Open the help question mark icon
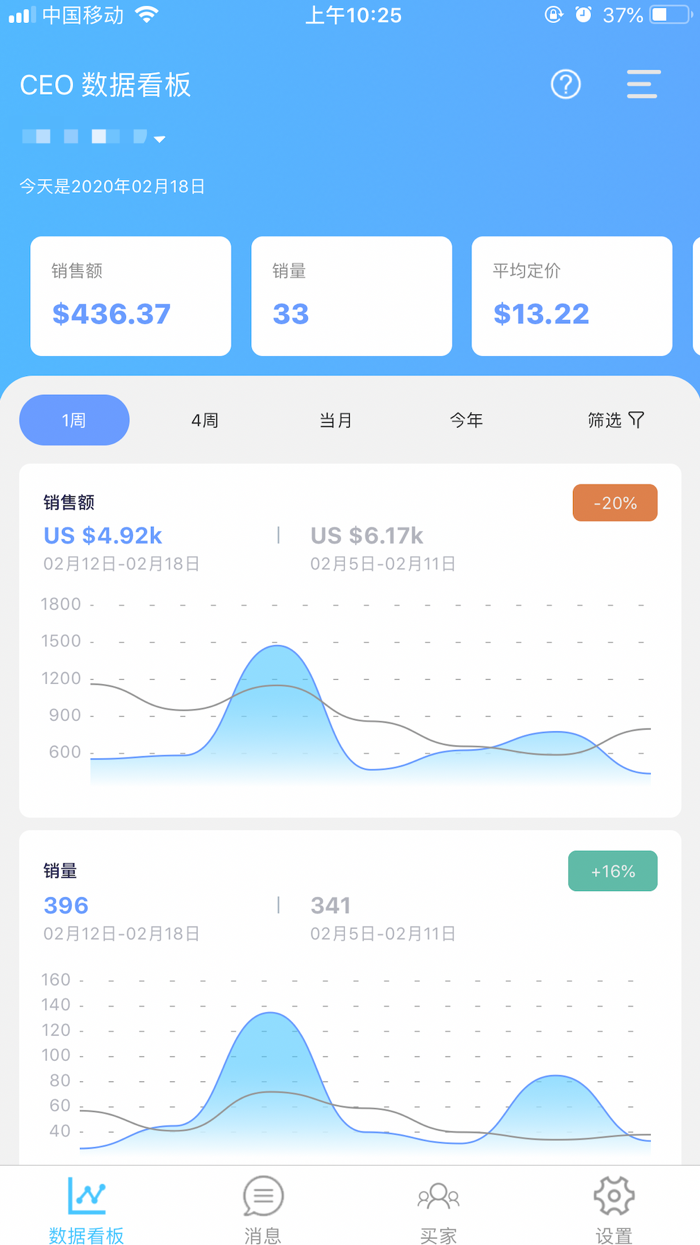The height and width of the screenshot is (1245, 700). [x=566, y=84]
